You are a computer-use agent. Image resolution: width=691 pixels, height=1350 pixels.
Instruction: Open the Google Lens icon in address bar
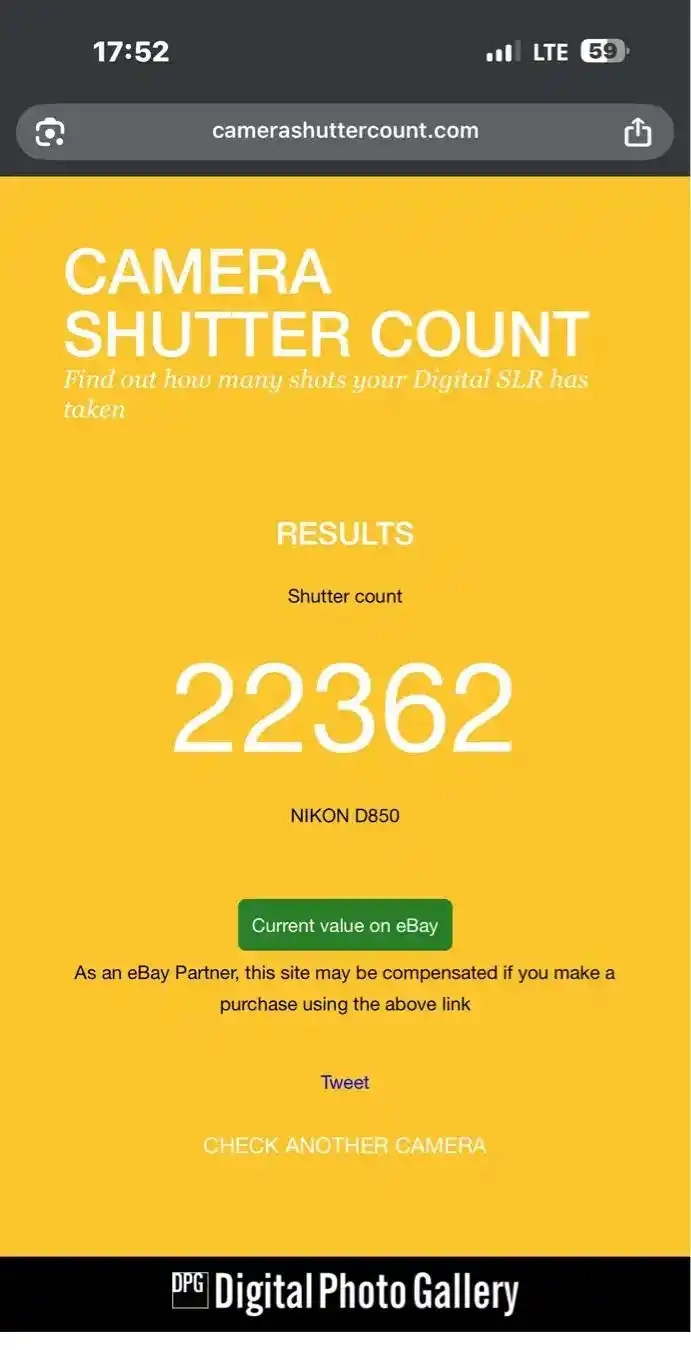point(50,132)
